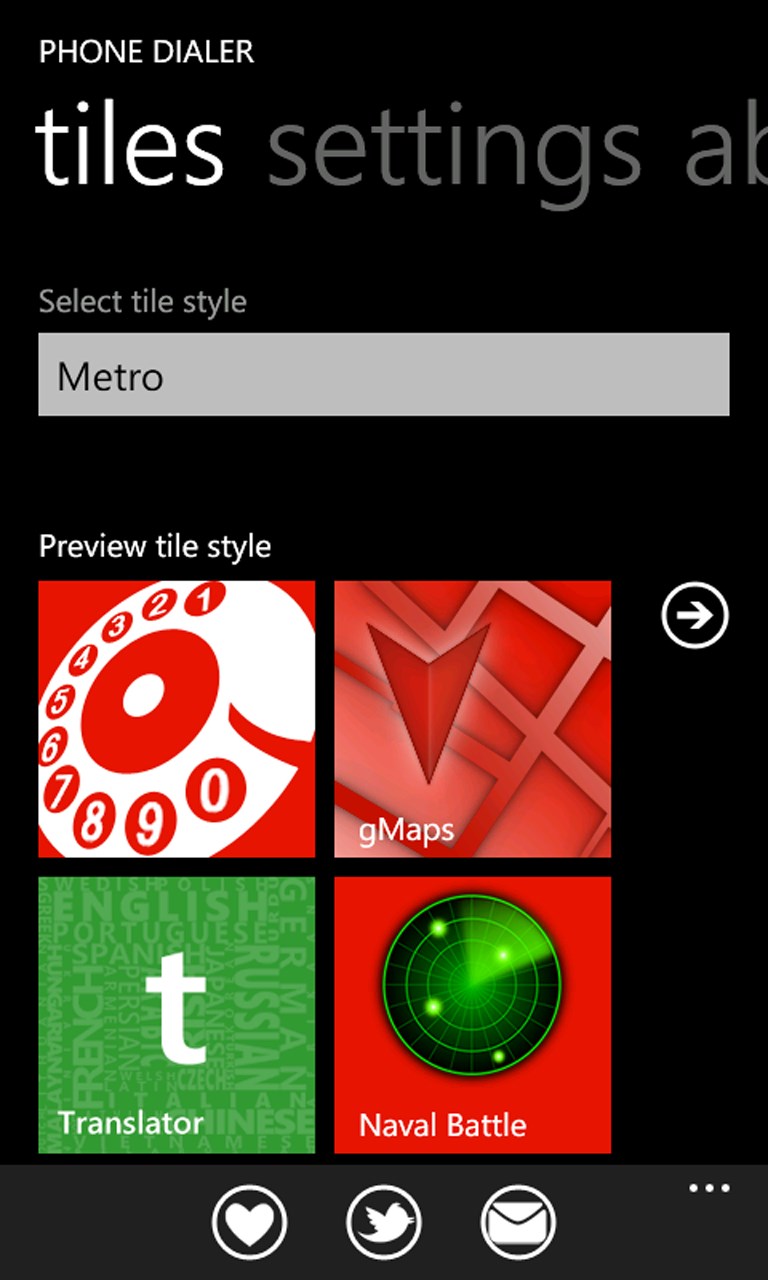Screen dimensions: 768x1280
Task: Open the email envelope icon
Action: point(518,1221)
